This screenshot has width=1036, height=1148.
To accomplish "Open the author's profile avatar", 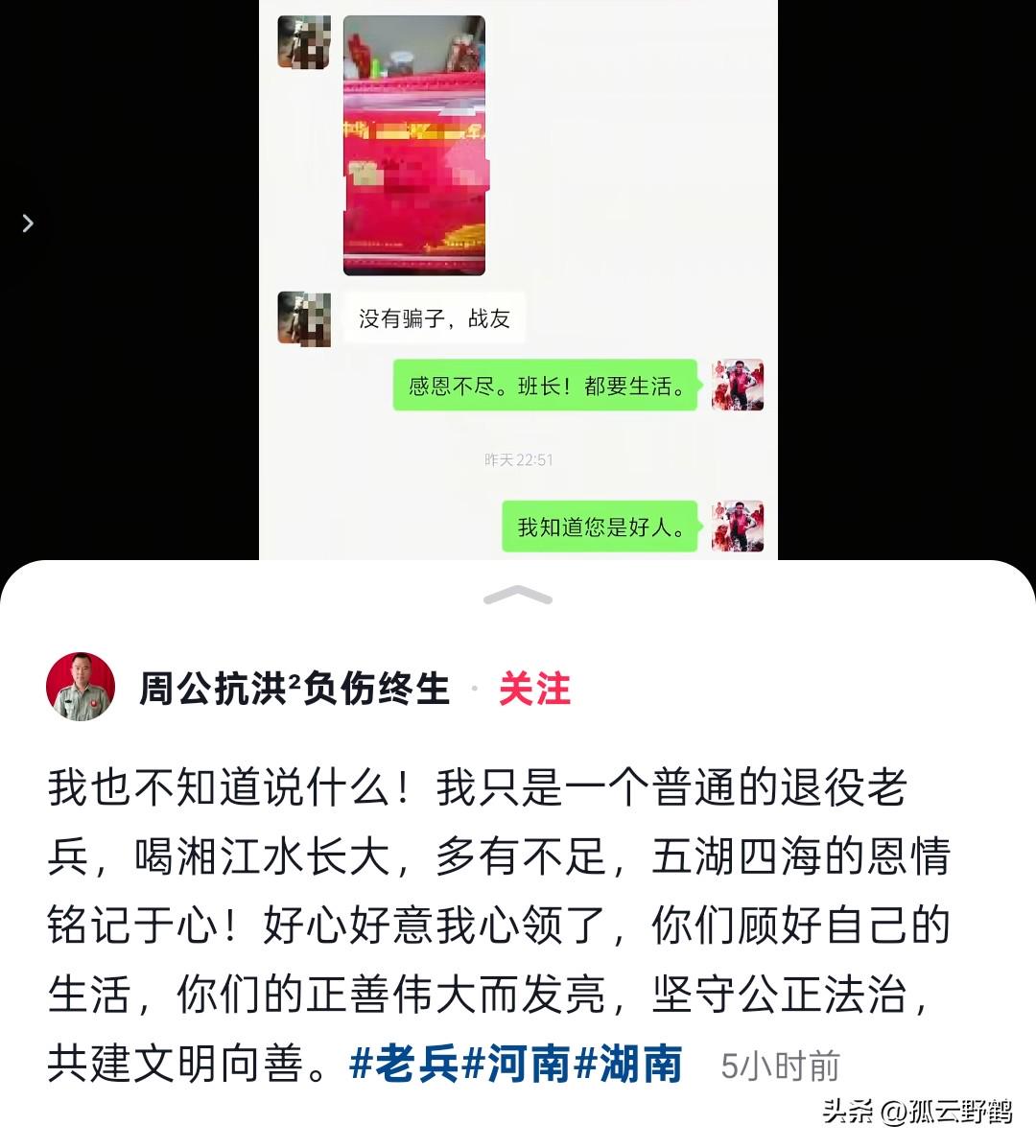I will (x=81, y=687).
